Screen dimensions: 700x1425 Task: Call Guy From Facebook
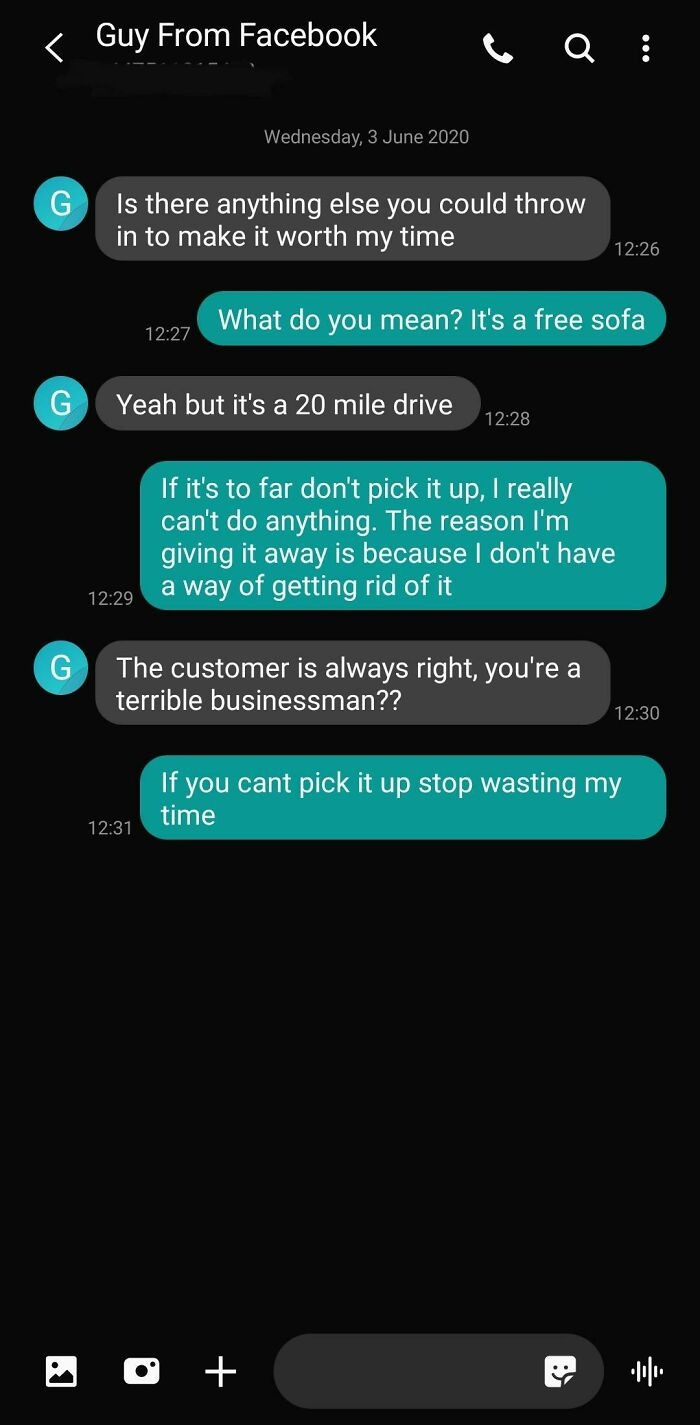(498, 47)
